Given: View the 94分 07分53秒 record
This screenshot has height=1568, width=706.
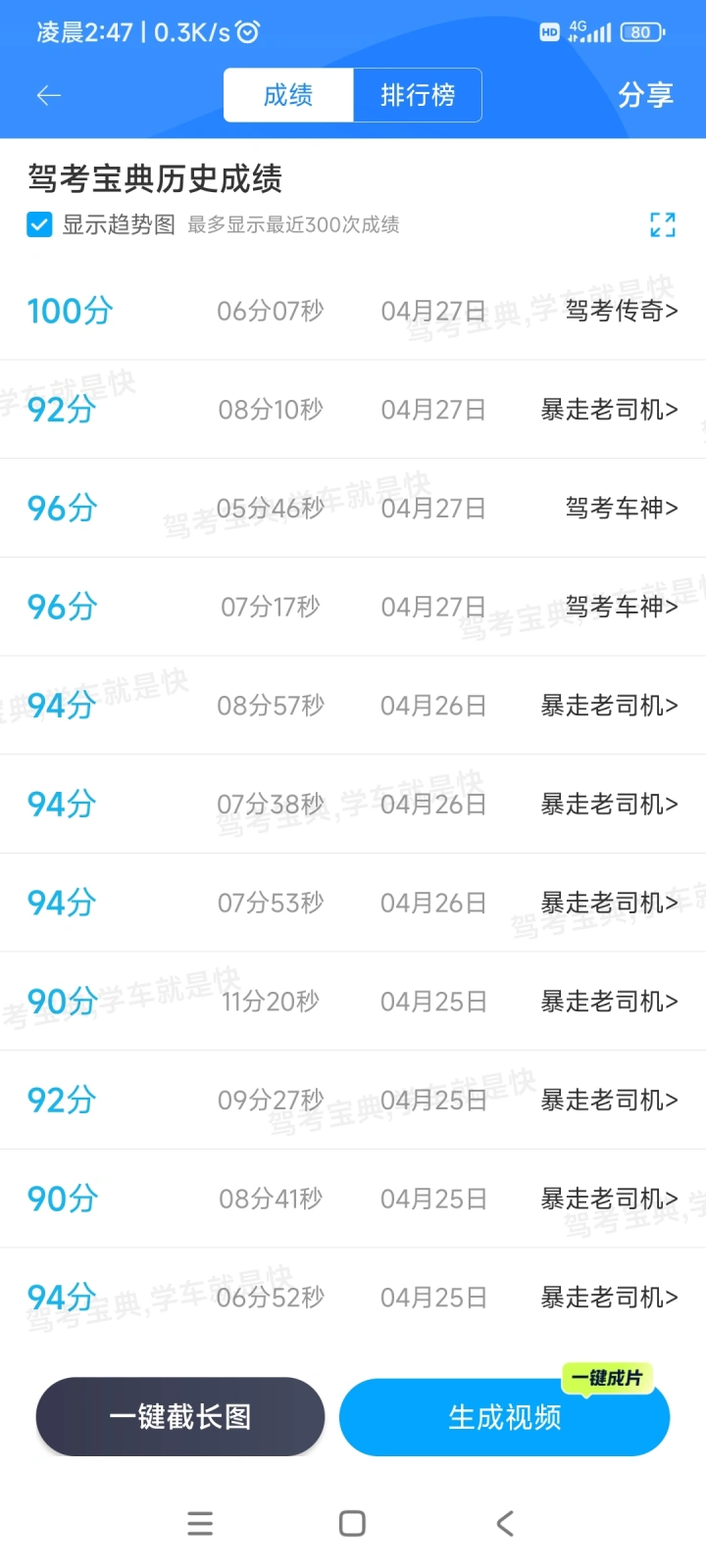Looking at the screenshot, I should tap(353, 903).
